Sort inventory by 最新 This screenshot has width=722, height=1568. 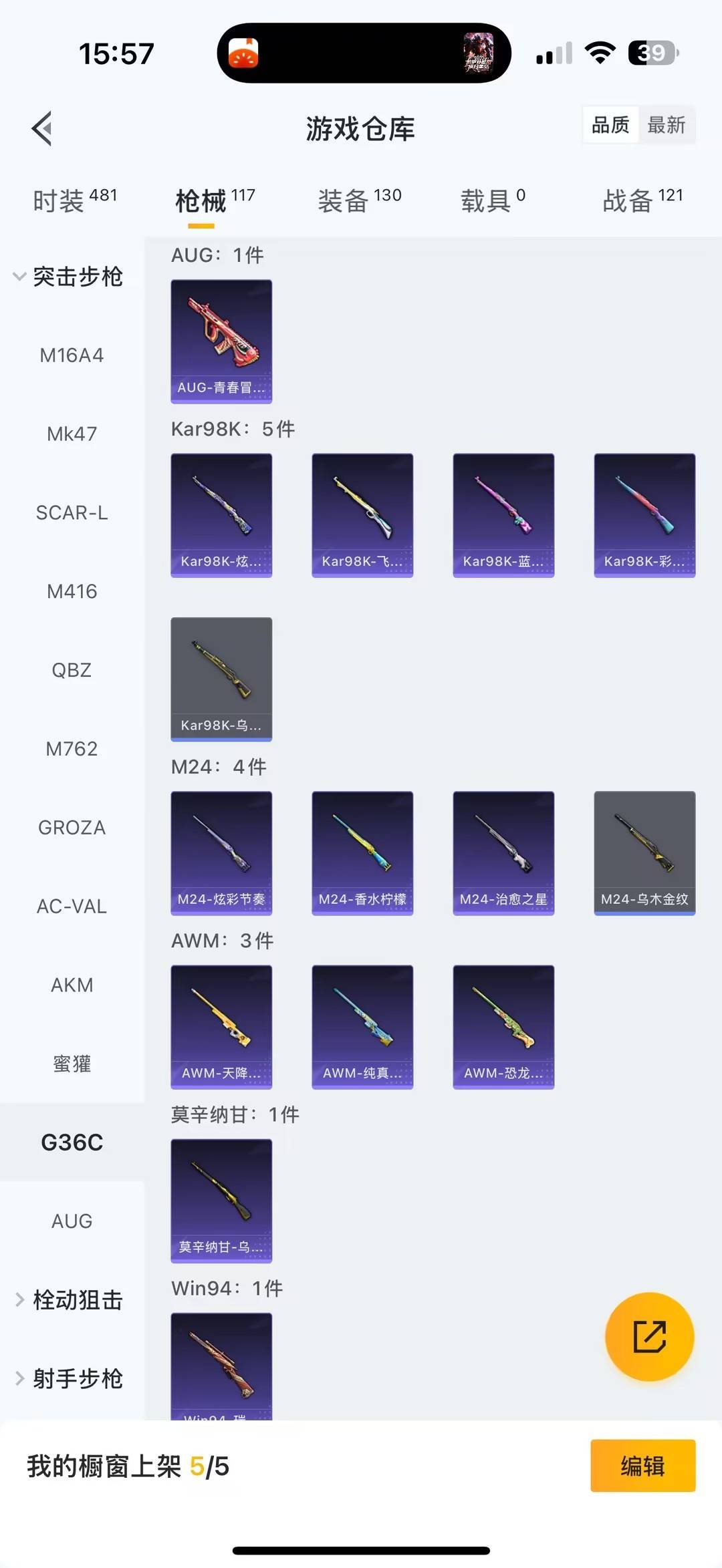(666, 125)
